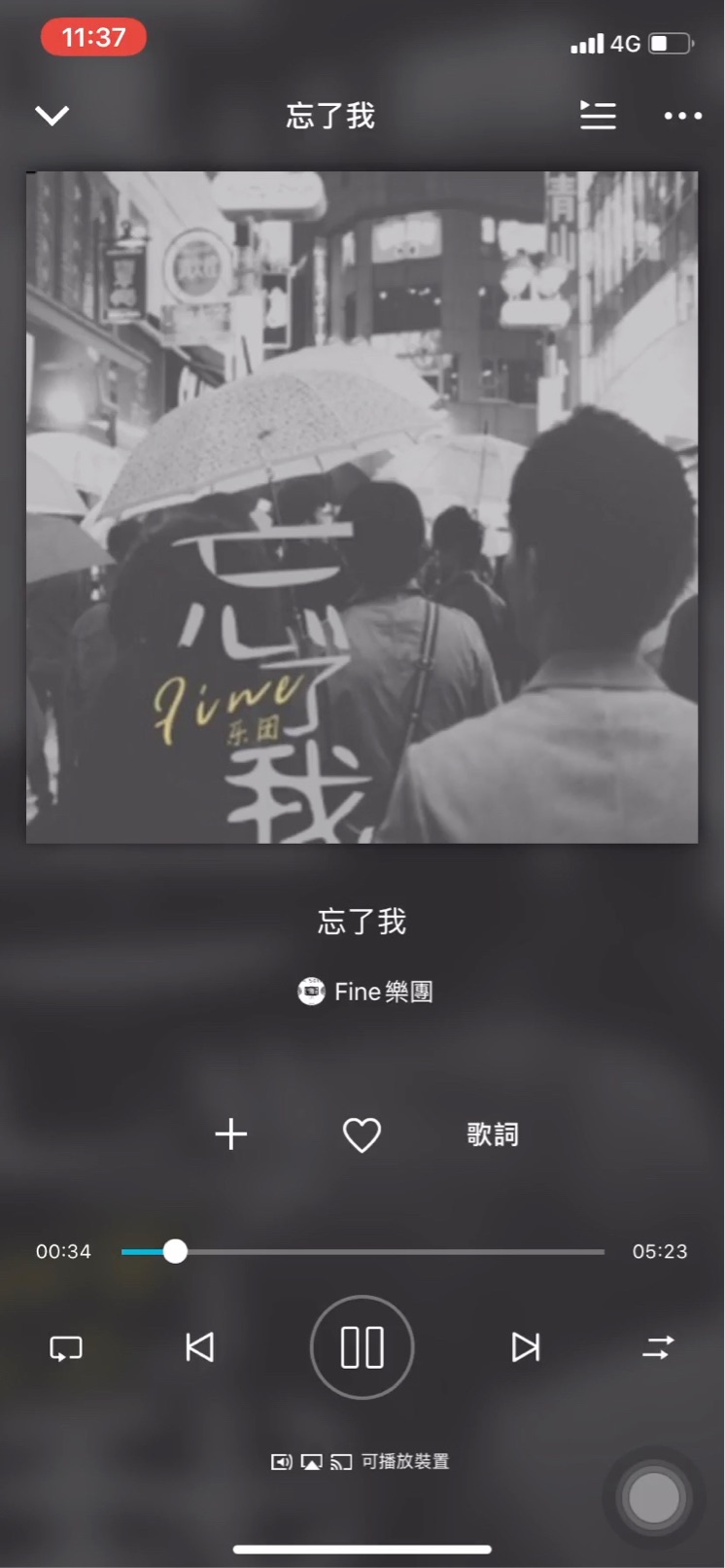This screenshot has width=725, height=1568.
Task: Toggle the repeat mode icon
Action: click(66, 1348)
